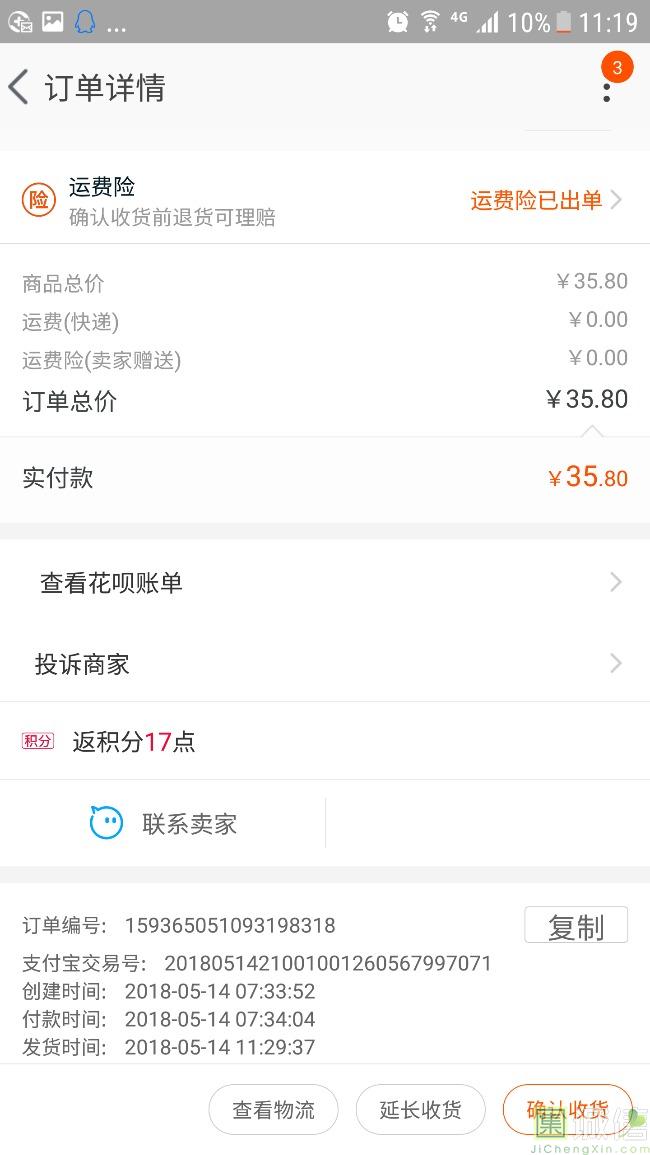Open 投诉商家 to complain about seller

point(324,664)
